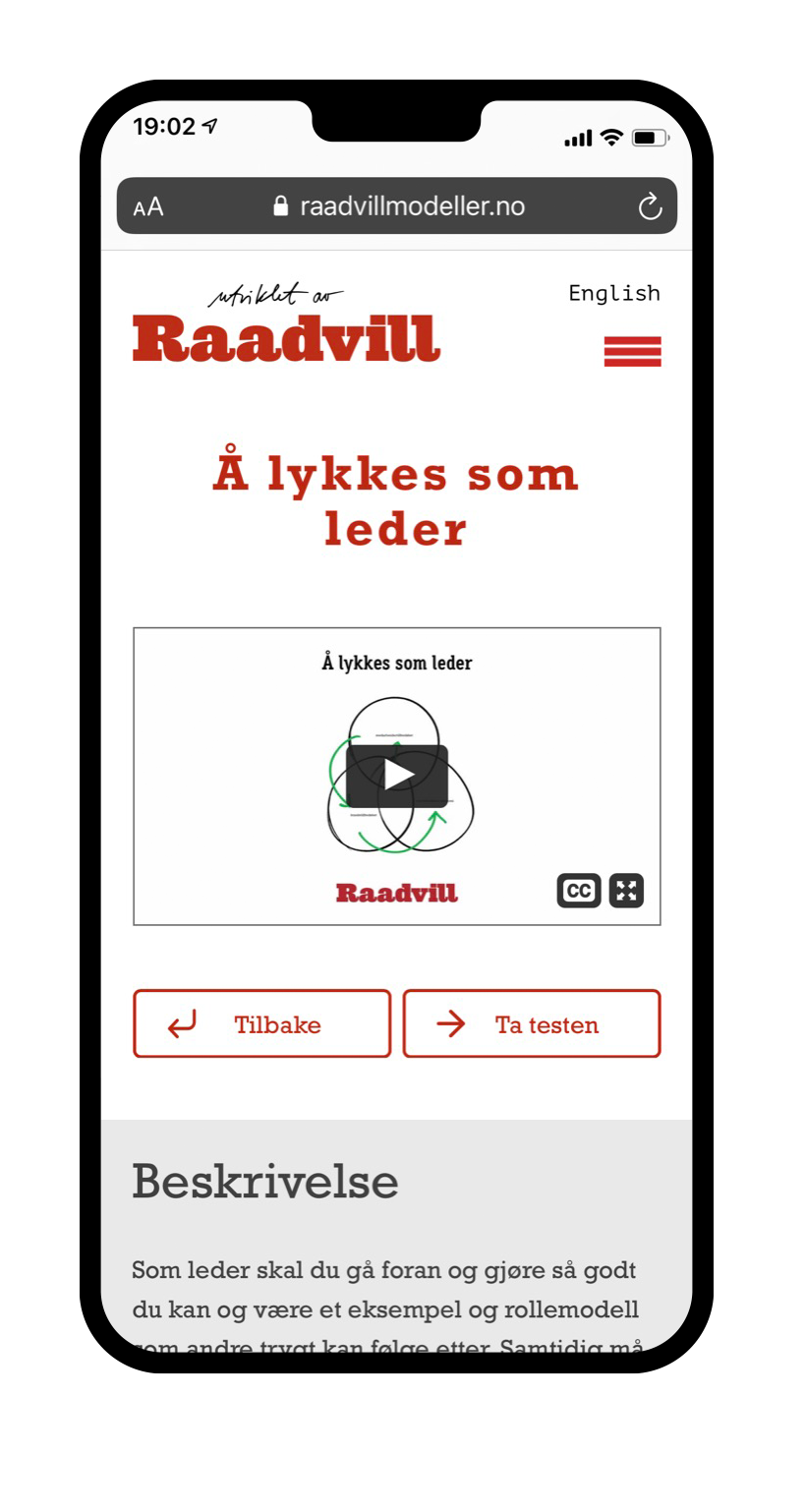Go back with the Tilbake button
This screenshot has width=805, height=1512.
[x=262, y=1023]
